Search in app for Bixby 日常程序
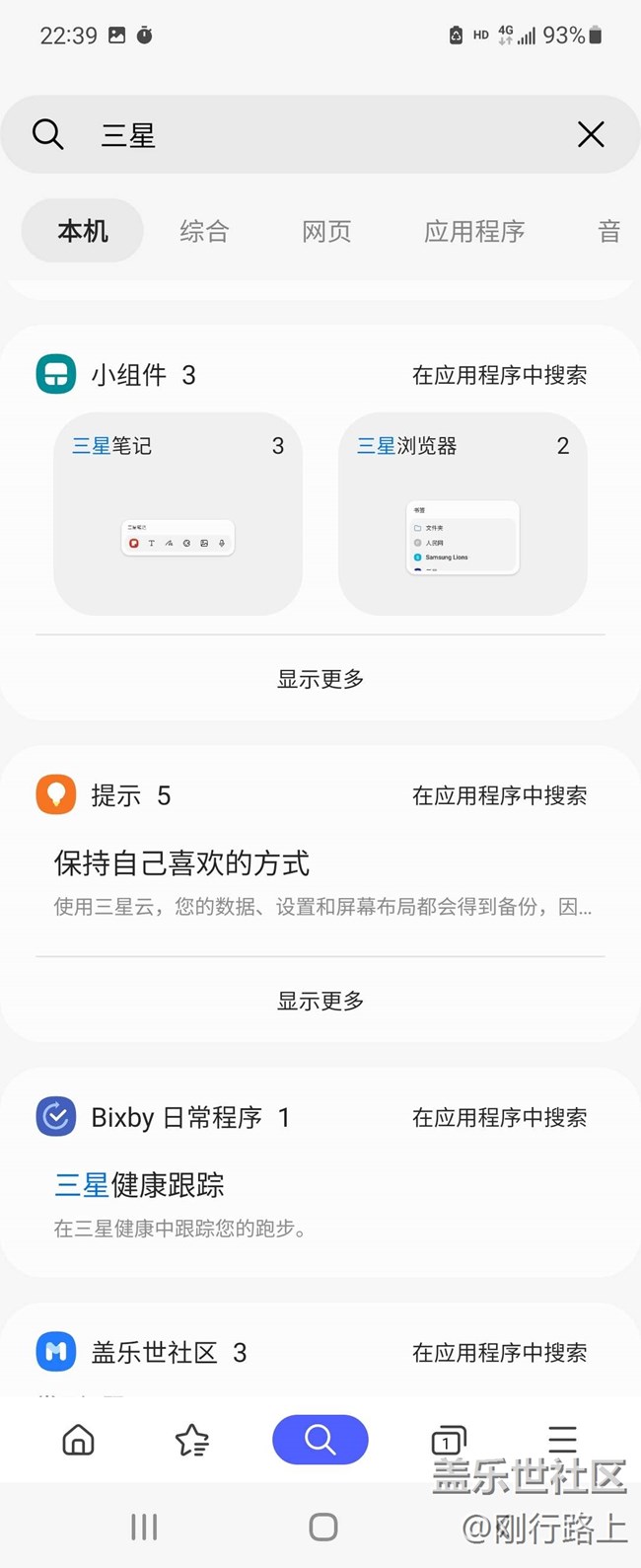 point(499,1117)
